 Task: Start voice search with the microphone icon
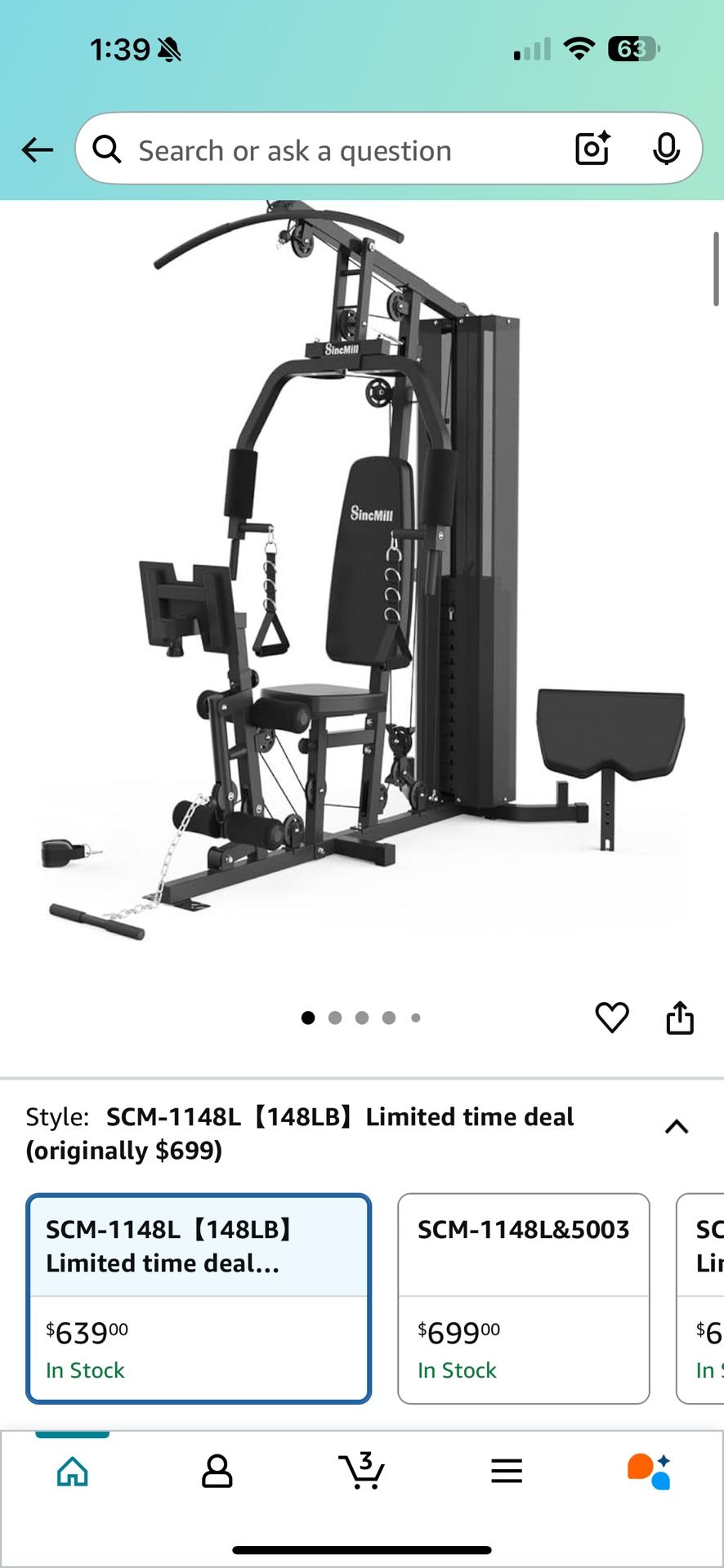[668, 149]
